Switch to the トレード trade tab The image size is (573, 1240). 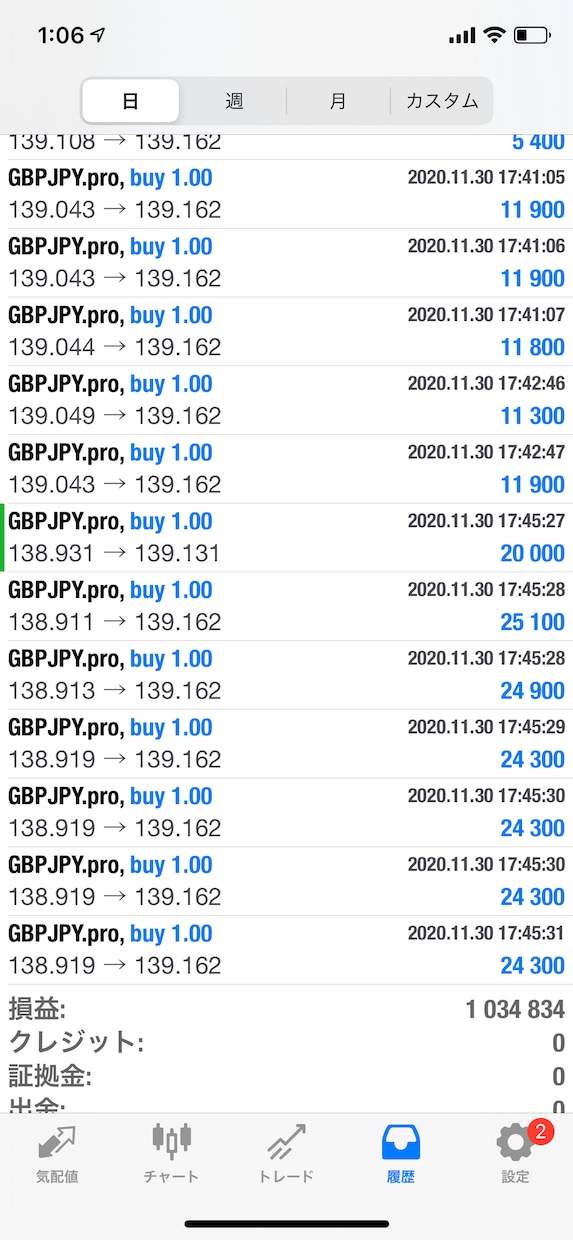[x=286, y=1153]
